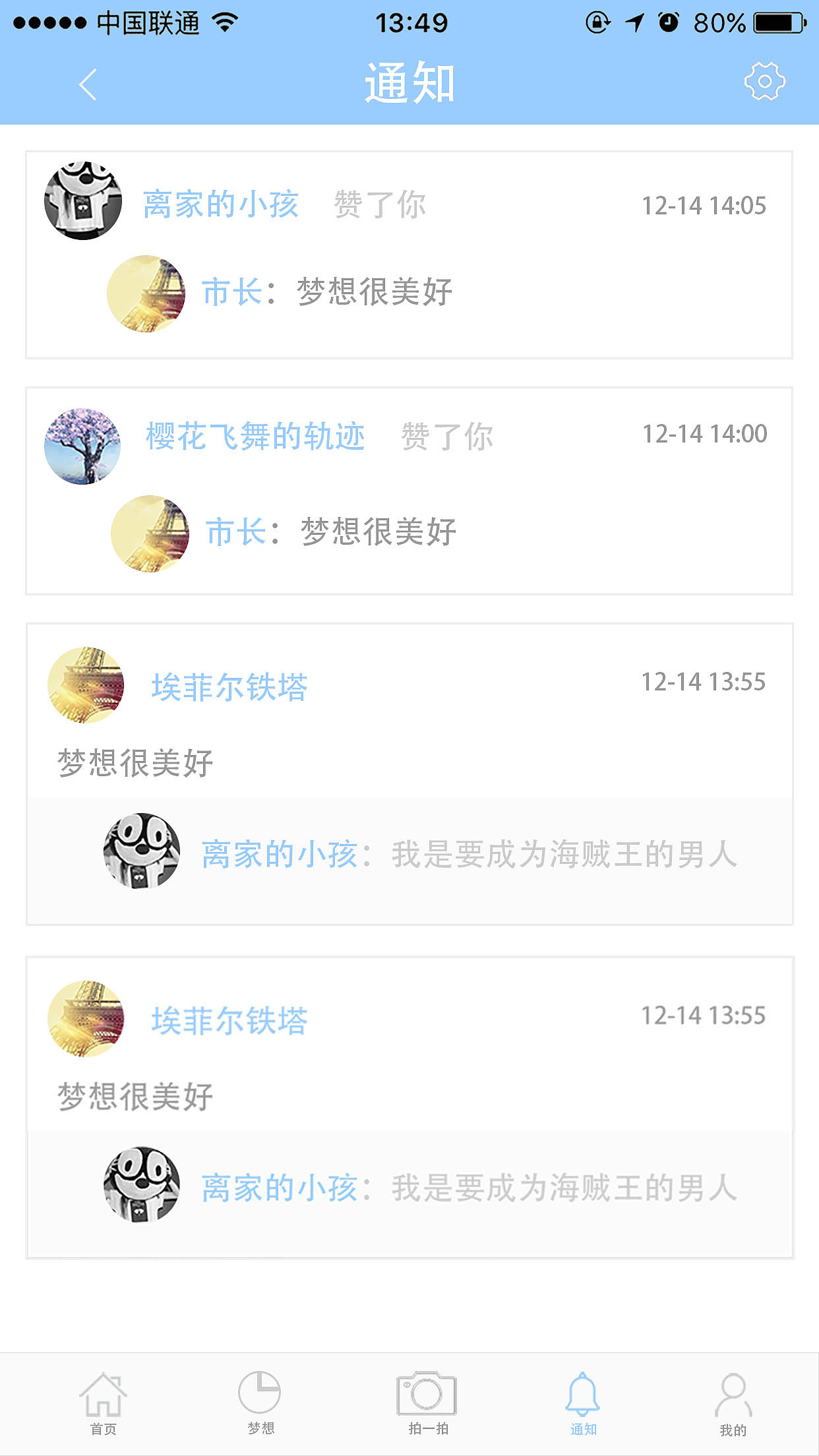Viewport: 819px width, 1456px height.
Task: Open the settings gear in the top bar
Action: pyautogui.click(x=764, y=82)
